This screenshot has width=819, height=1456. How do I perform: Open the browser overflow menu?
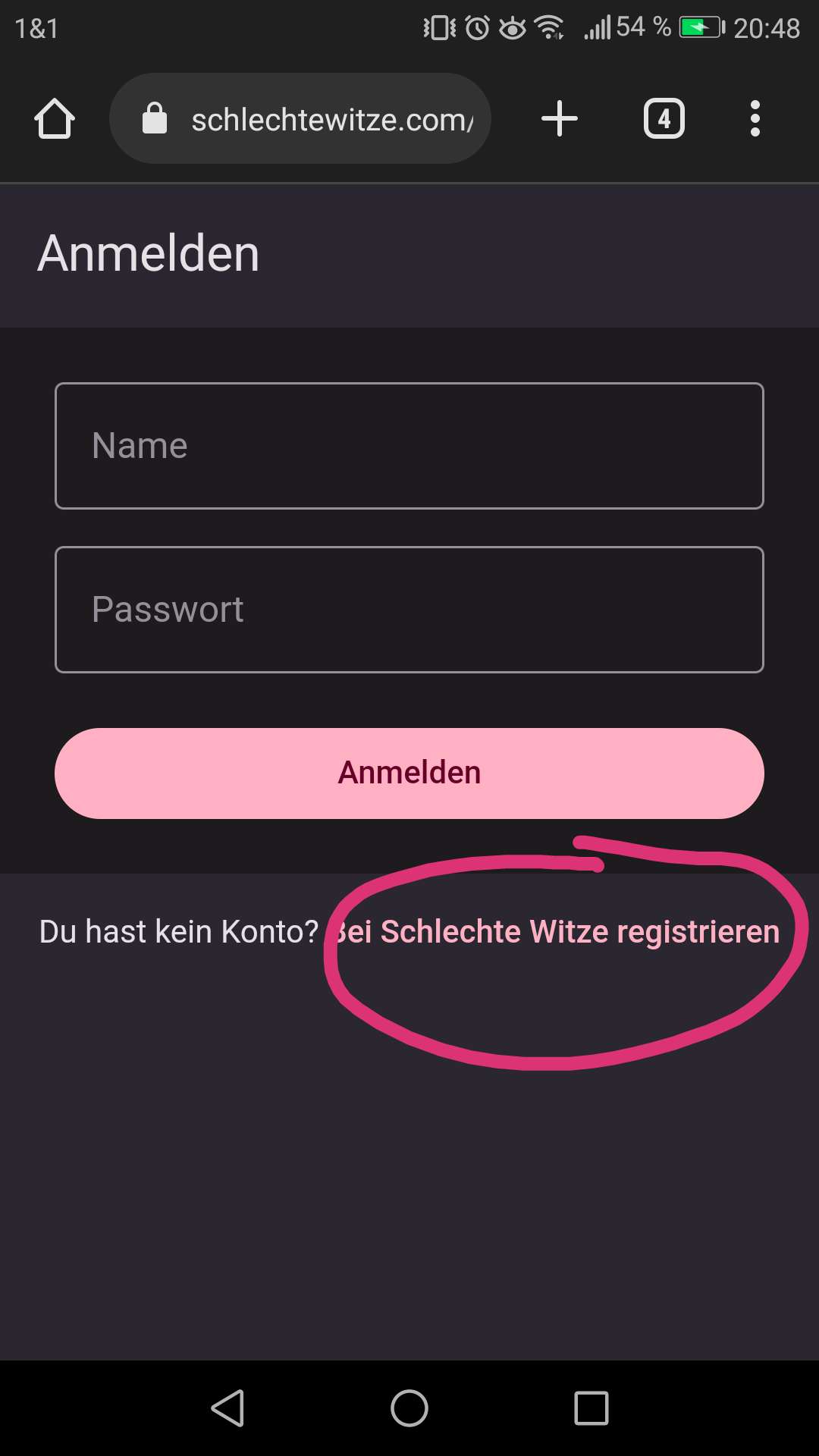755,118
